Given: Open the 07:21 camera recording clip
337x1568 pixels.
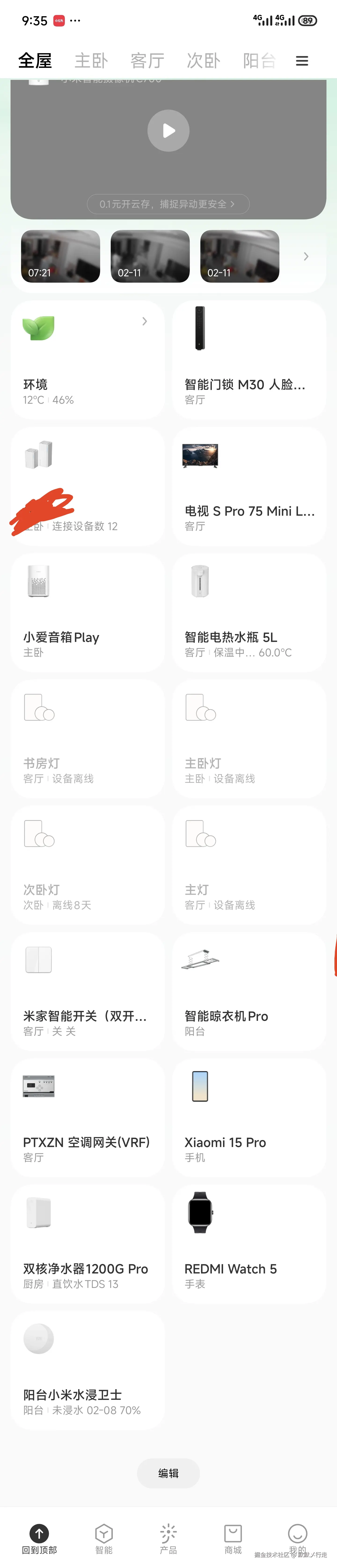Looking at the screenshot, I should pos(60,256).
